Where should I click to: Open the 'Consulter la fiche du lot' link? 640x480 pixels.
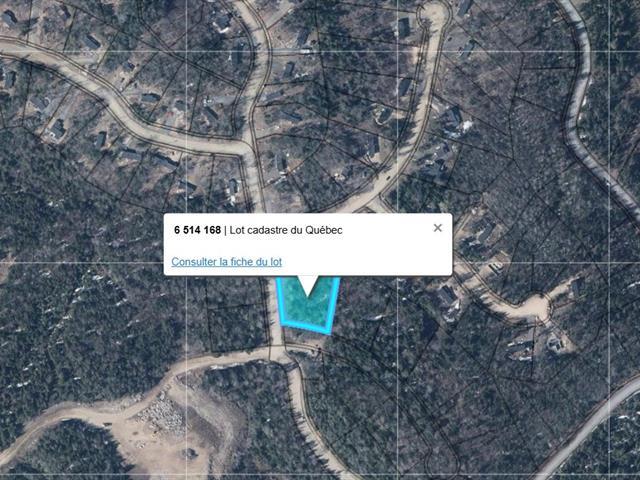click(227, 262)
